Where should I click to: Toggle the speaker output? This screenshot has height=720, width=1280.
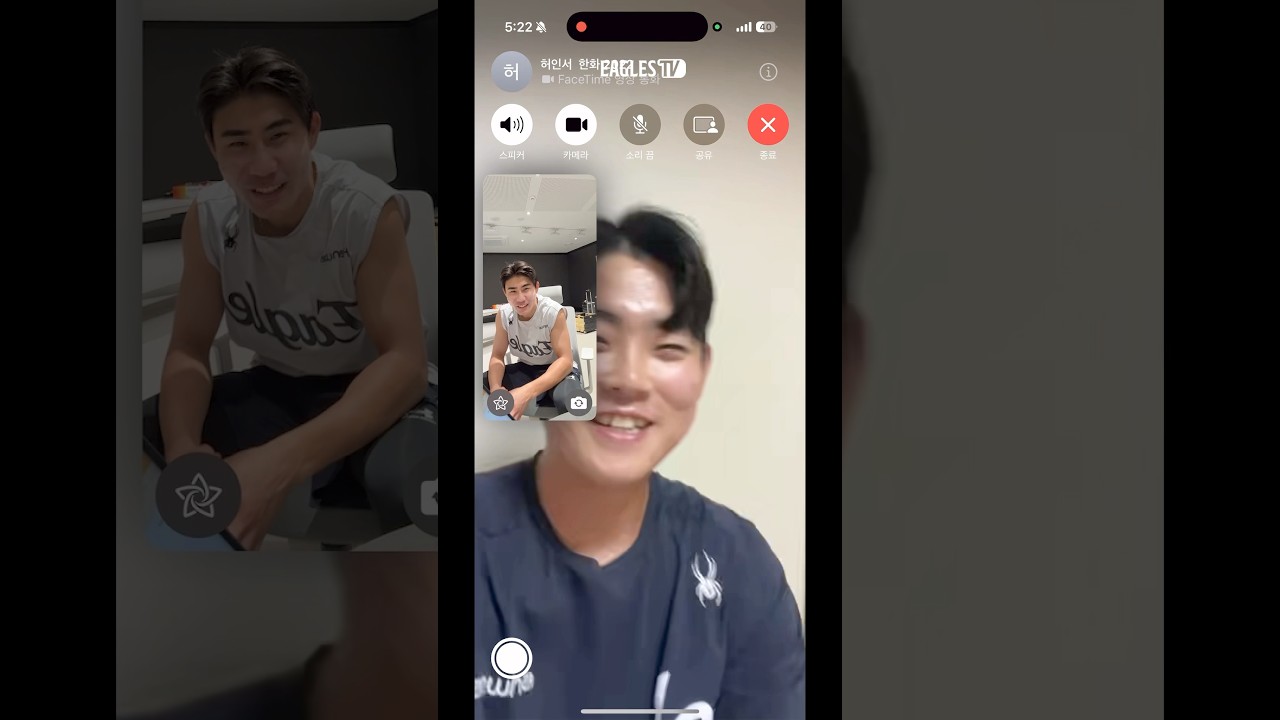pos(511,125)
